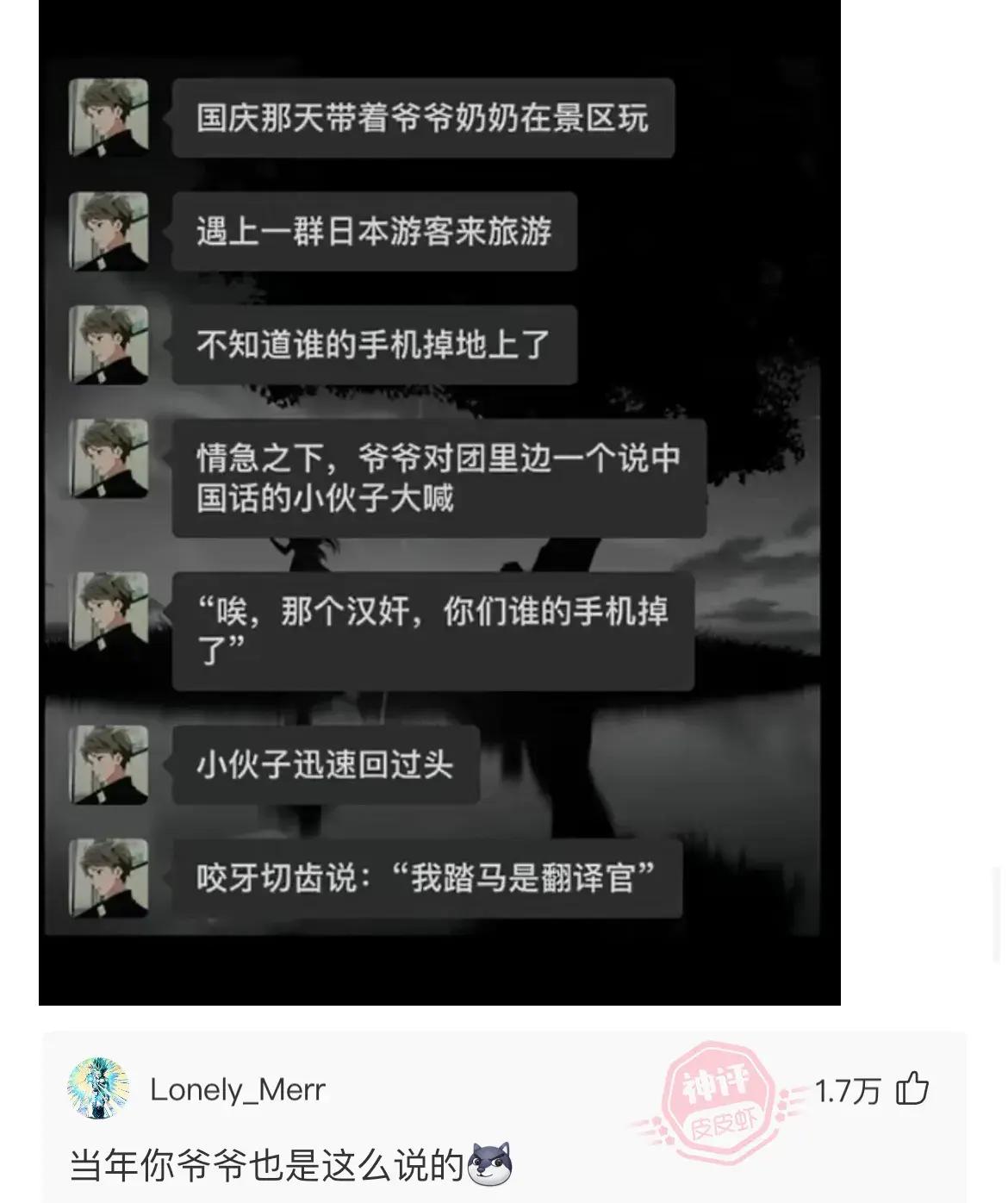Open the chat screenshot picture full screen
Screen dimensions: 1008x1203
(x=439, y=502)
